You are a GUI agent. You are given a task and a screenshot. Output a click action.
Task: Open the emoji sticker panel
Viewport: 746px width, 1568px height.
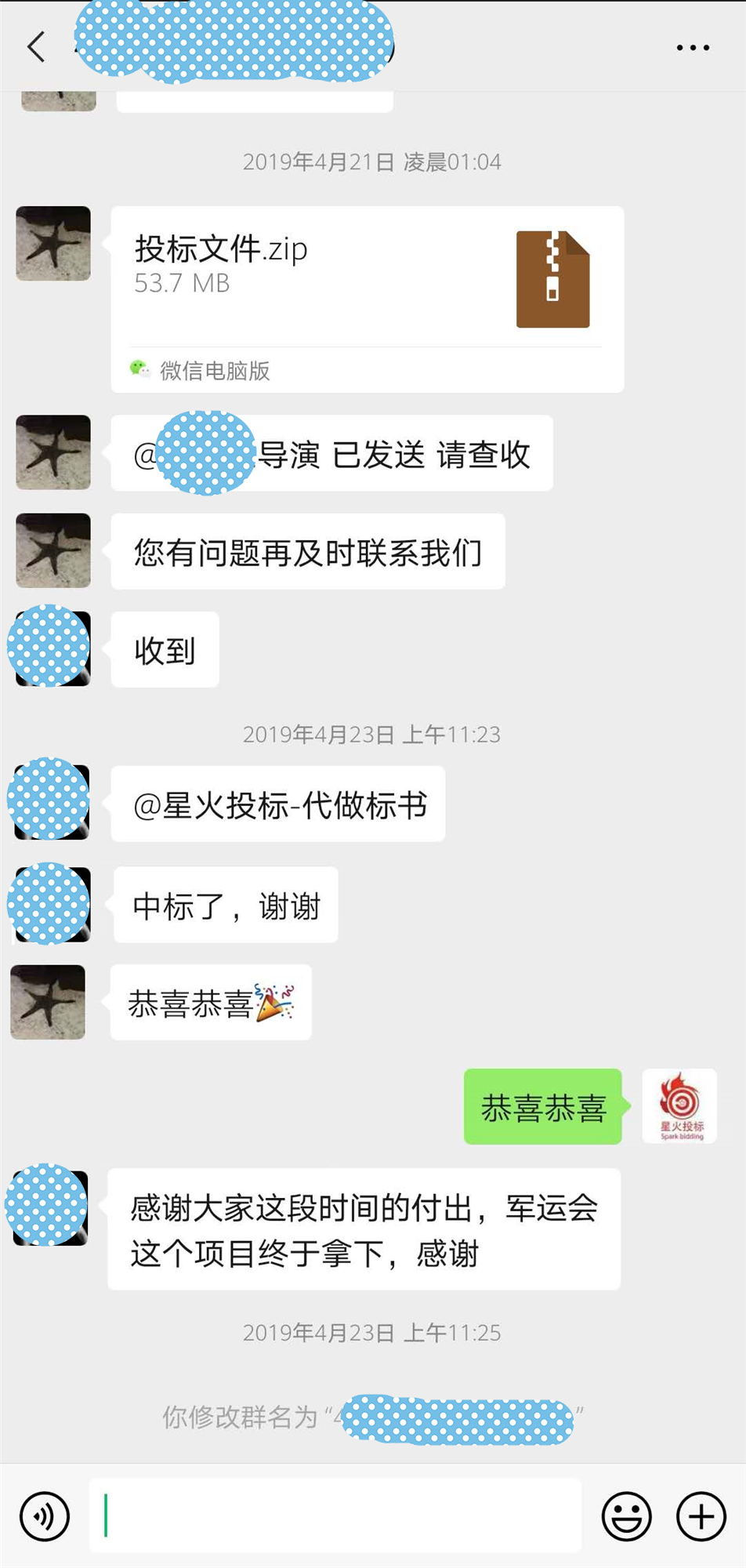pos(626,1515)
